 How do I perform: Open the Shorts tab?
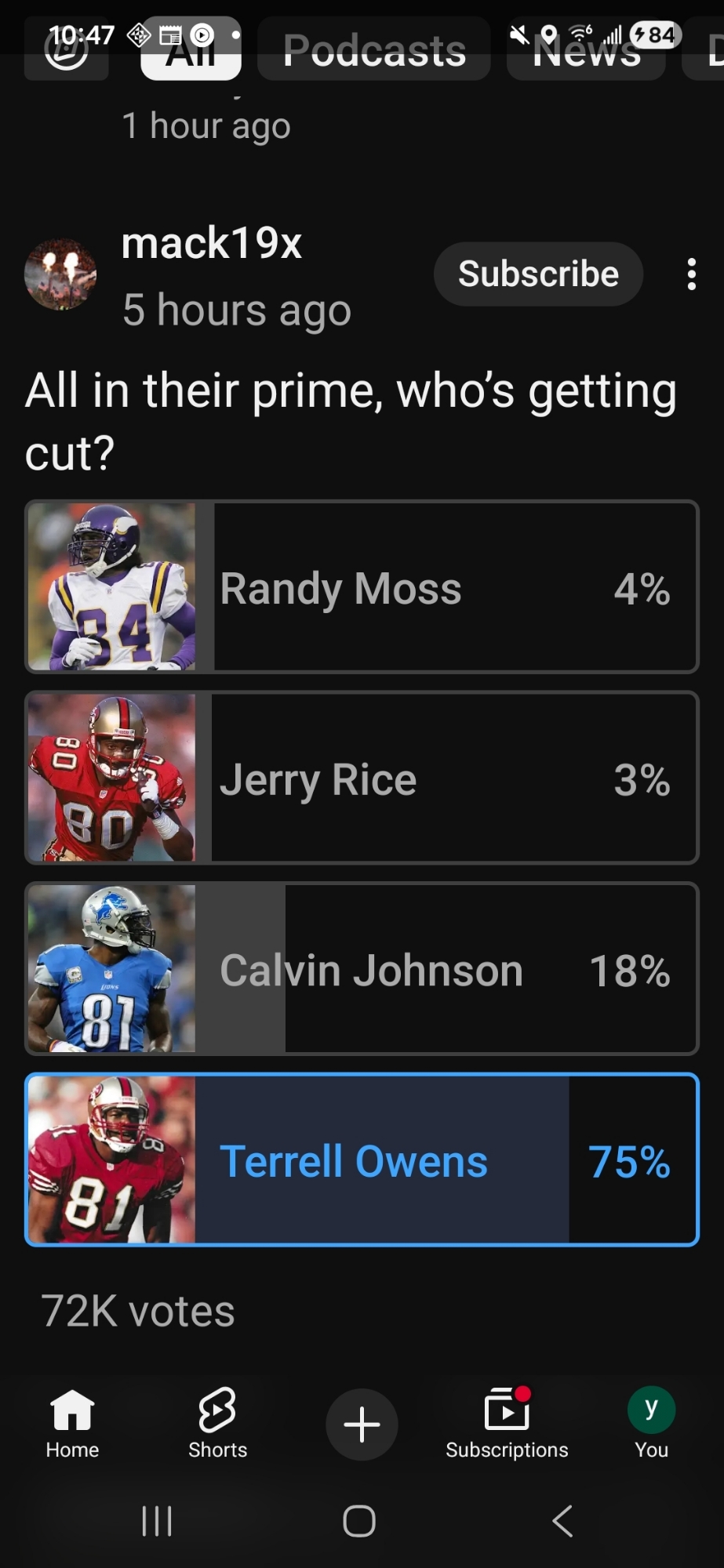[217, 1423]
